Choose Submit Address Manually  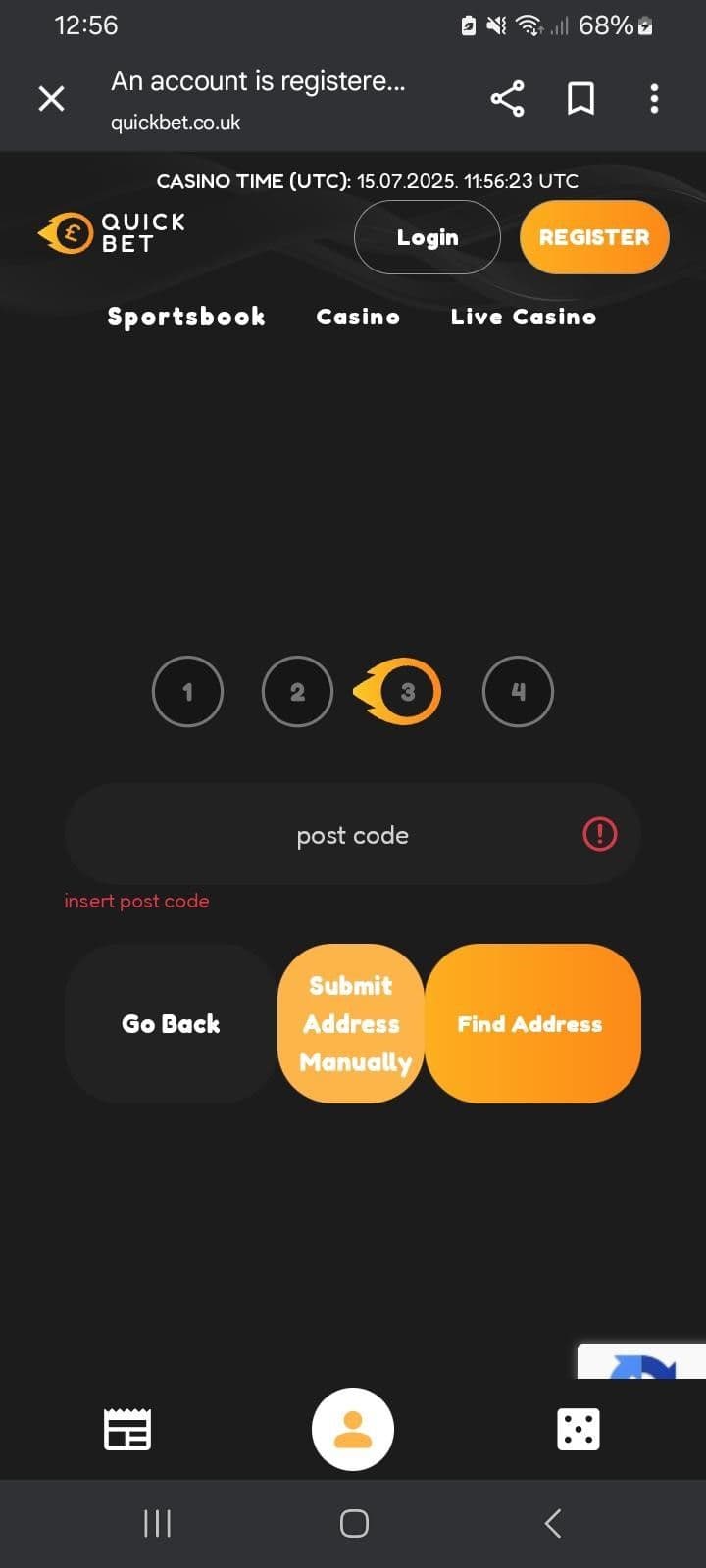click(351, 1024)
